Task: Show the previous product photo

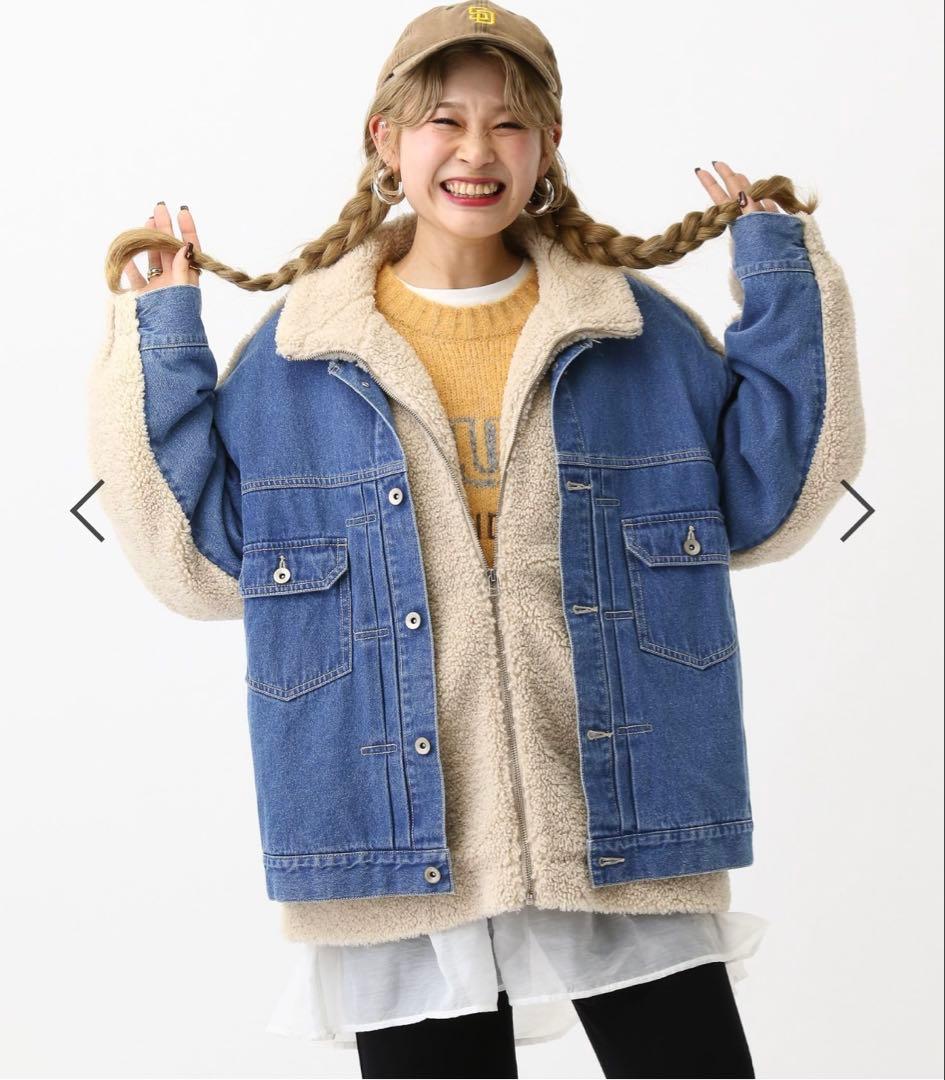Action: tap(87, 511)
